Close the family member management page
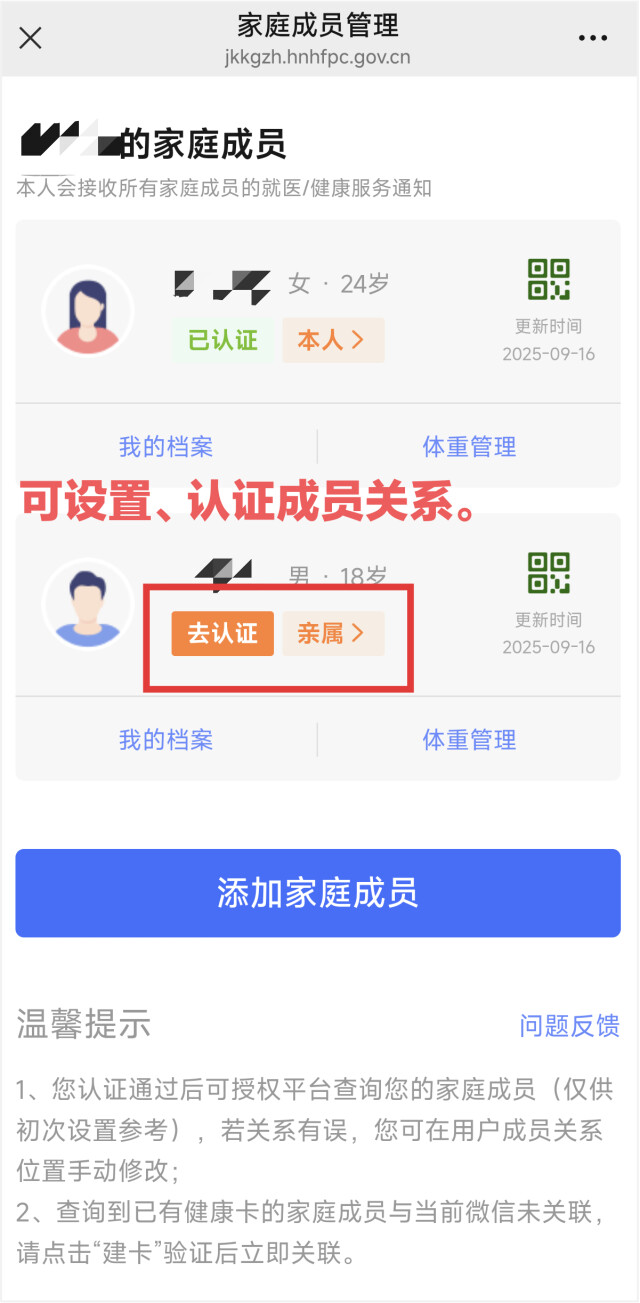 31,39
